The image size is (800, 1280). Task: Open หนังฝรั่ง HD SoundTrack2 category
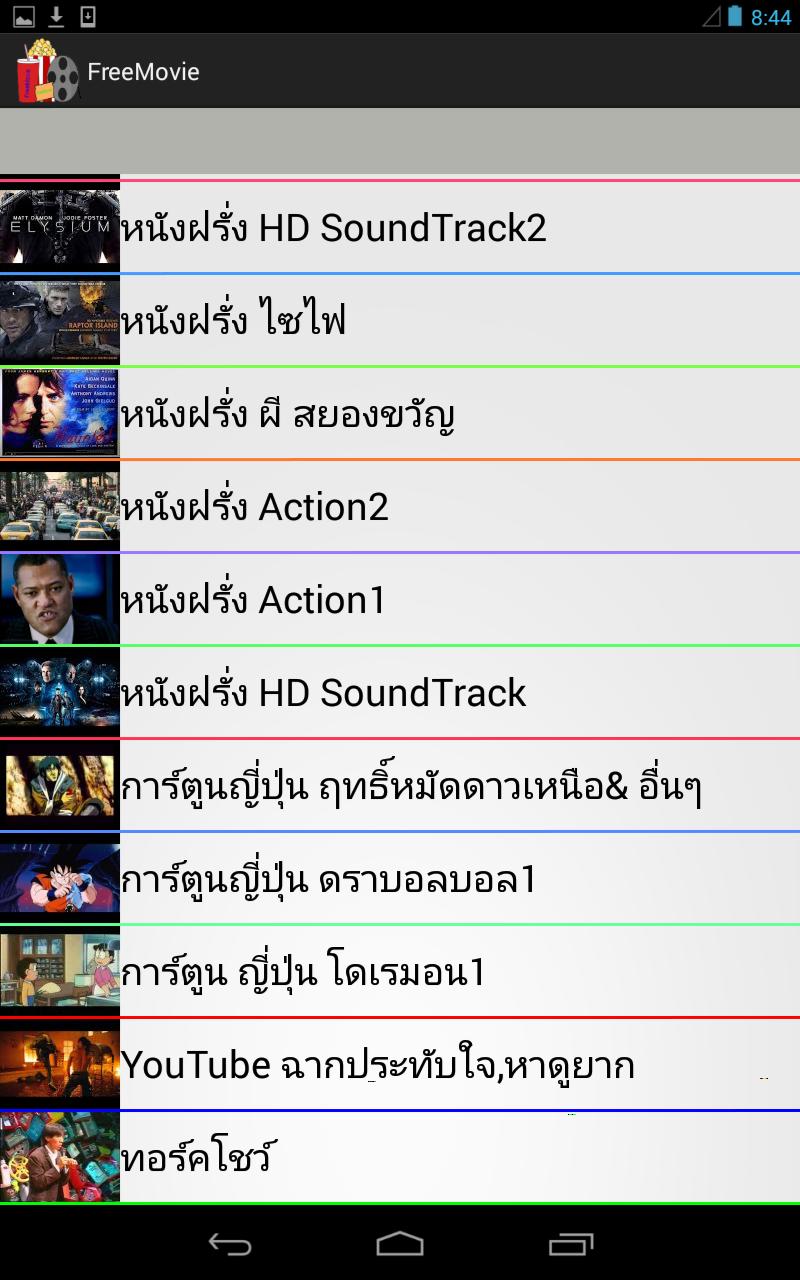pyautogui.click(x=400, y=228)
